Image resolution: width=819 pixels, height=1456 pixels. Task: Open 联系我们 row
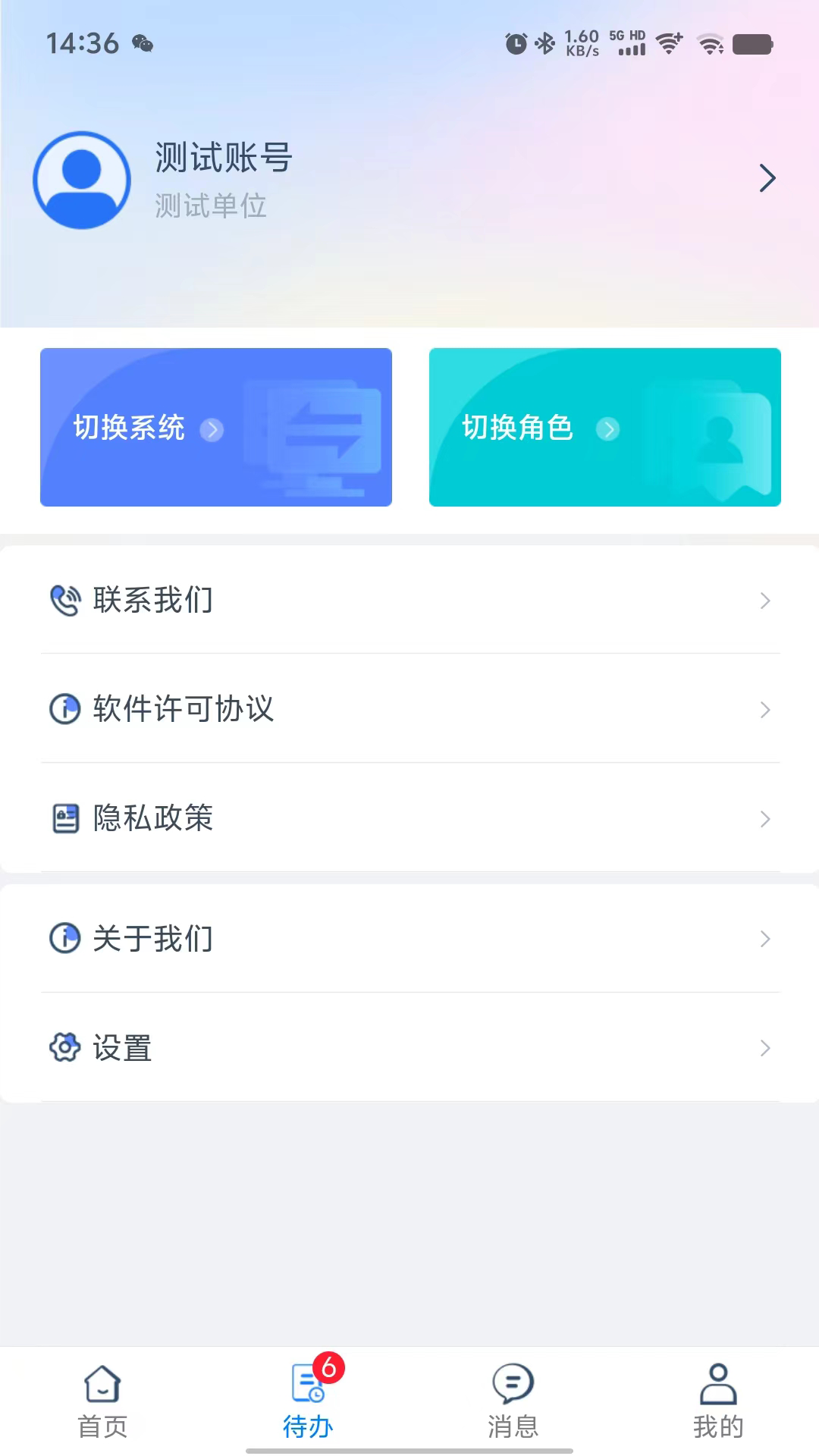coord(409,600)
